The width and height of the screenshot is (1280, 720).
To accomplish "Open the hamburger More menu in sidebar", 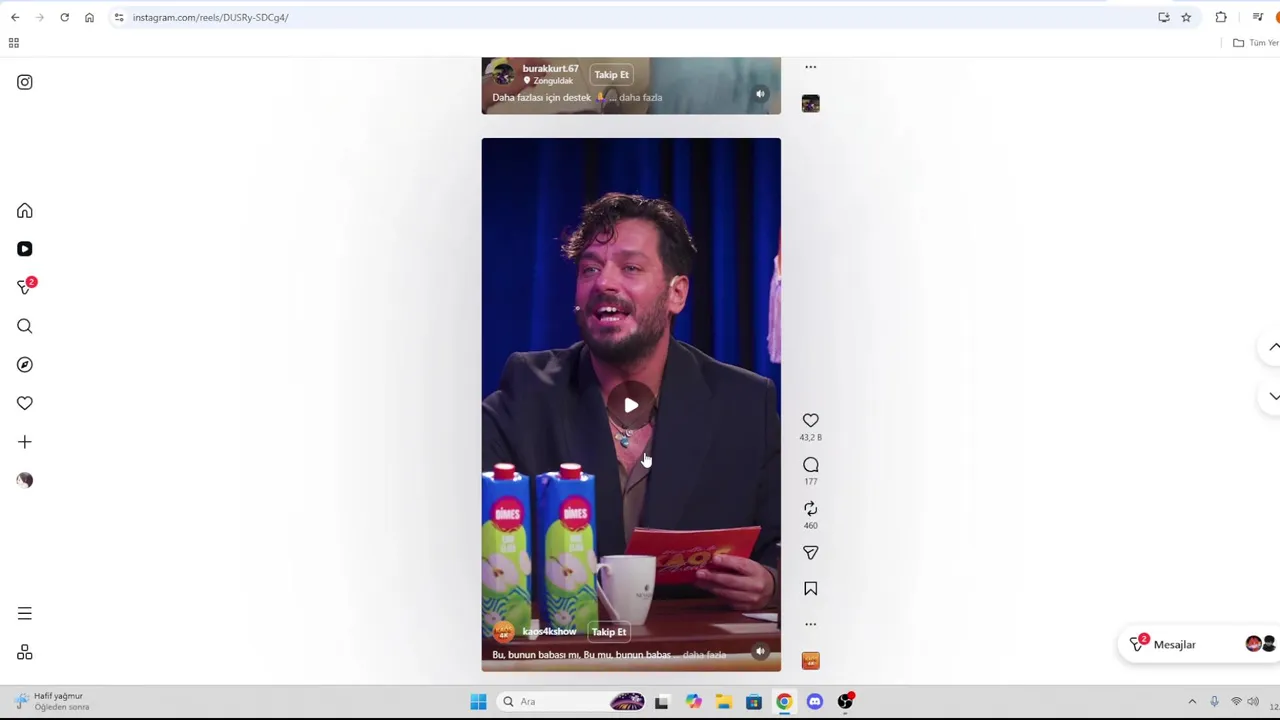I will pyautogui.click(x=25, y=613).
